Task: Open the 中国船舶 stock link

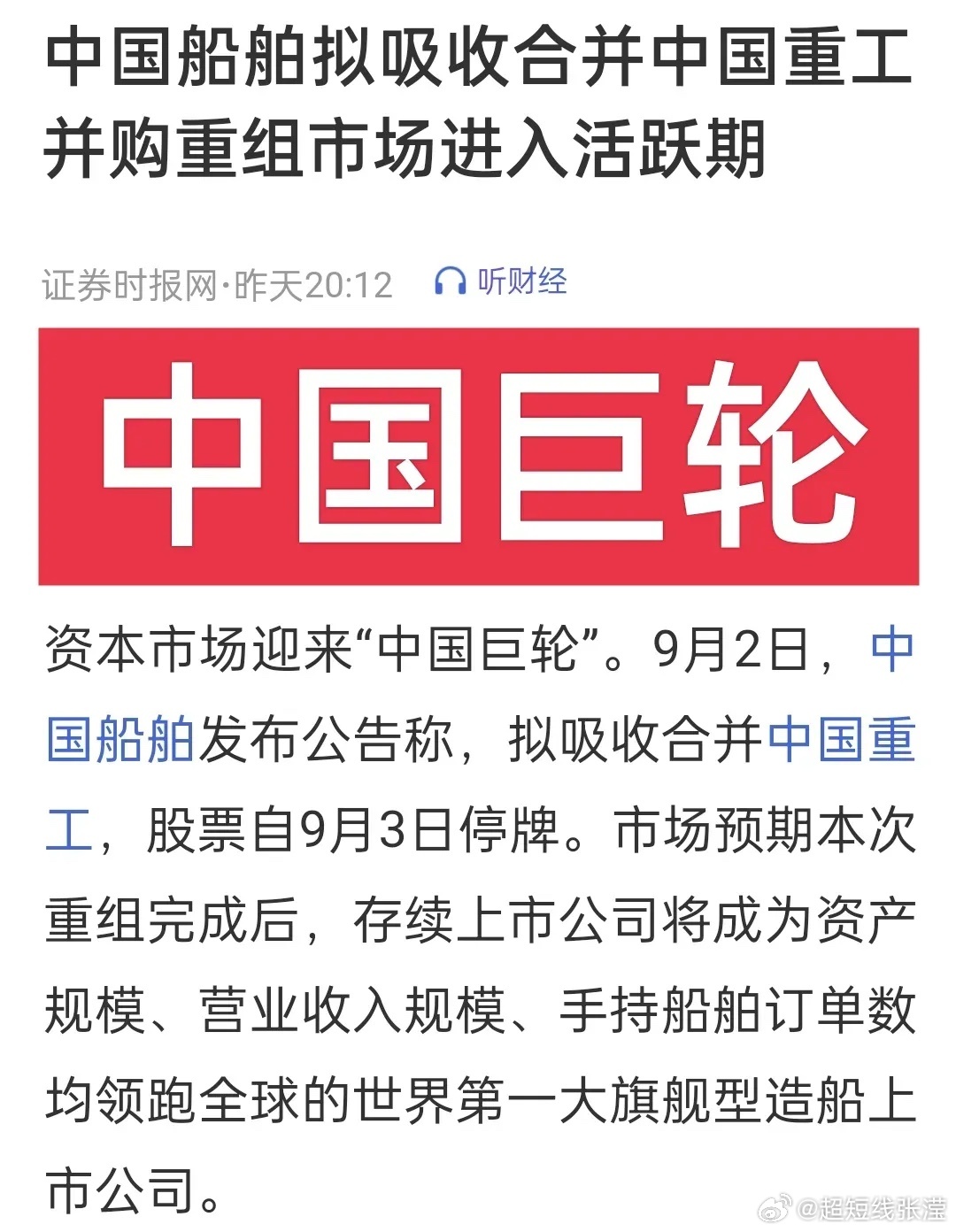Action: click(x=120, y=741)
